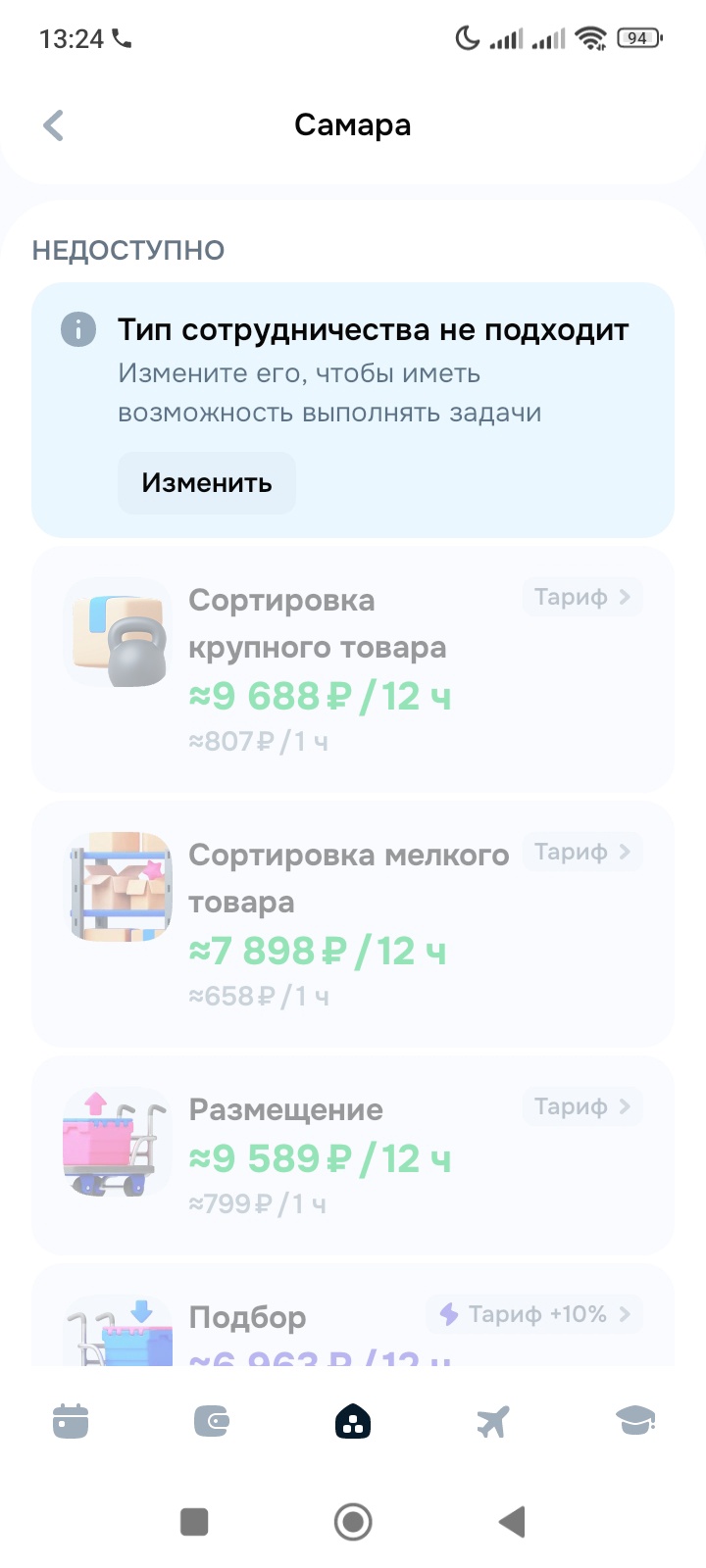Tap the Изменить button
The width and height of the screenshot is (706, 1568).
click(x=206, y=482)
